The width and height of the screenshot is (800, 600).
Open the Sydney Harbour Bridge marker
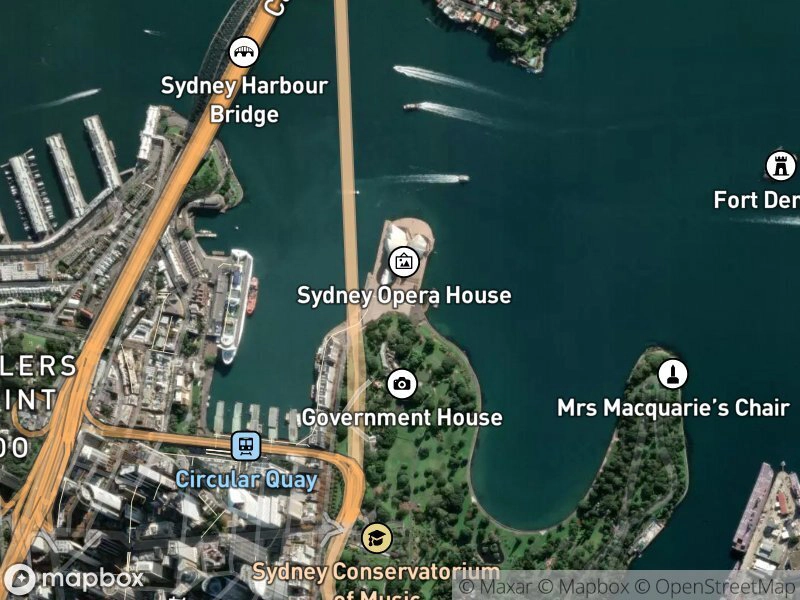point(244,52)
